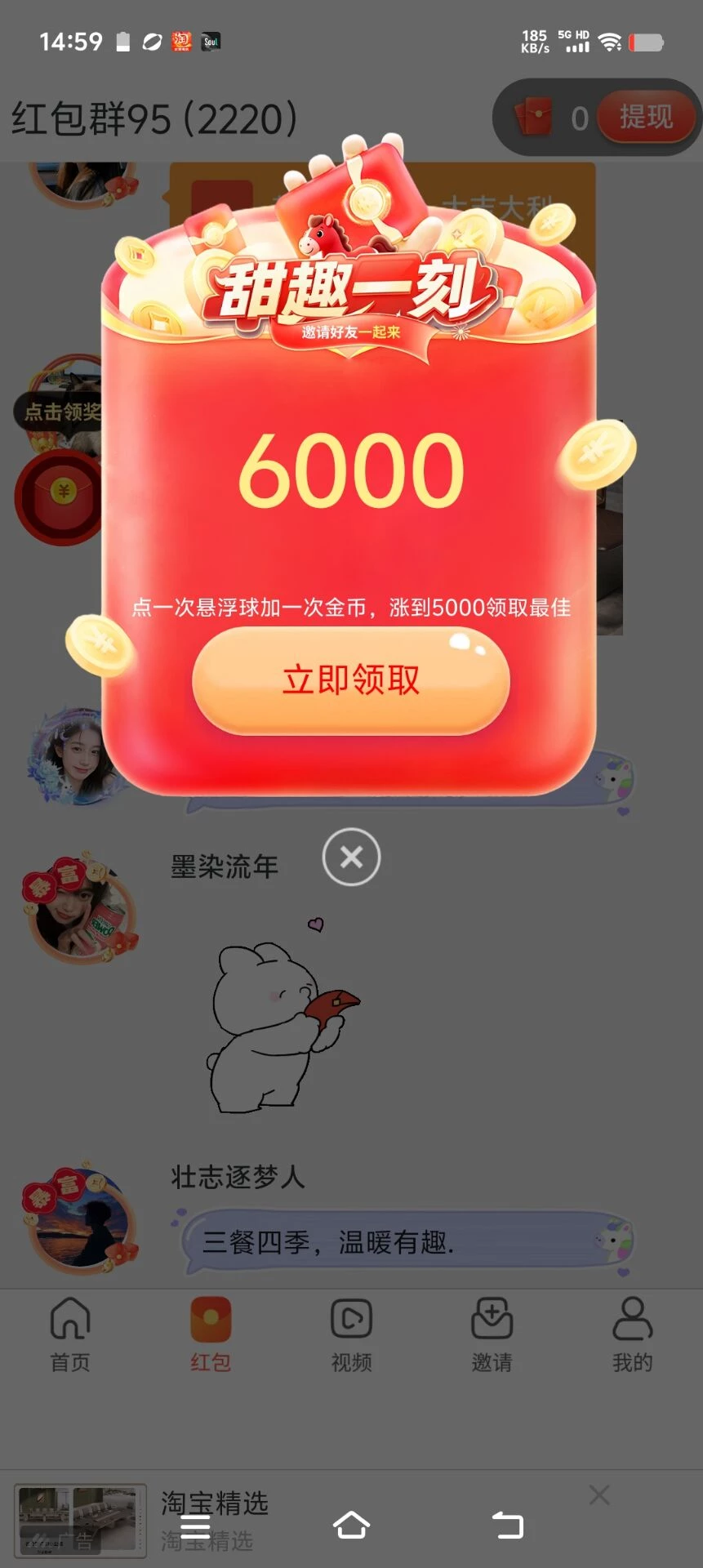This screenshot has height=1568, width=703.
Task: Tap the system back button
Action: click(x=508, y=1525)
